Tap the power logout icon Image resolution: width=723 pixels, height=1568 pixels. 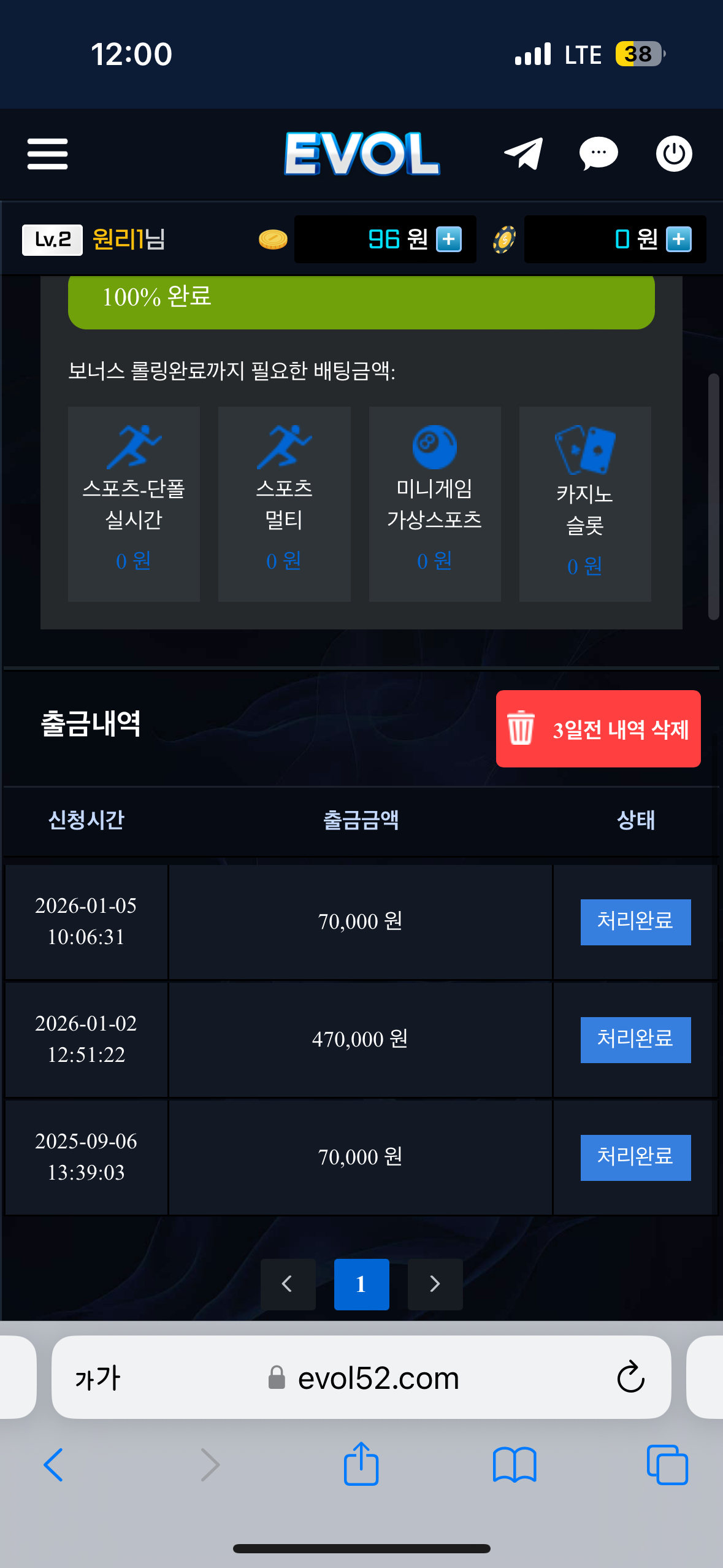pos(674,153)
